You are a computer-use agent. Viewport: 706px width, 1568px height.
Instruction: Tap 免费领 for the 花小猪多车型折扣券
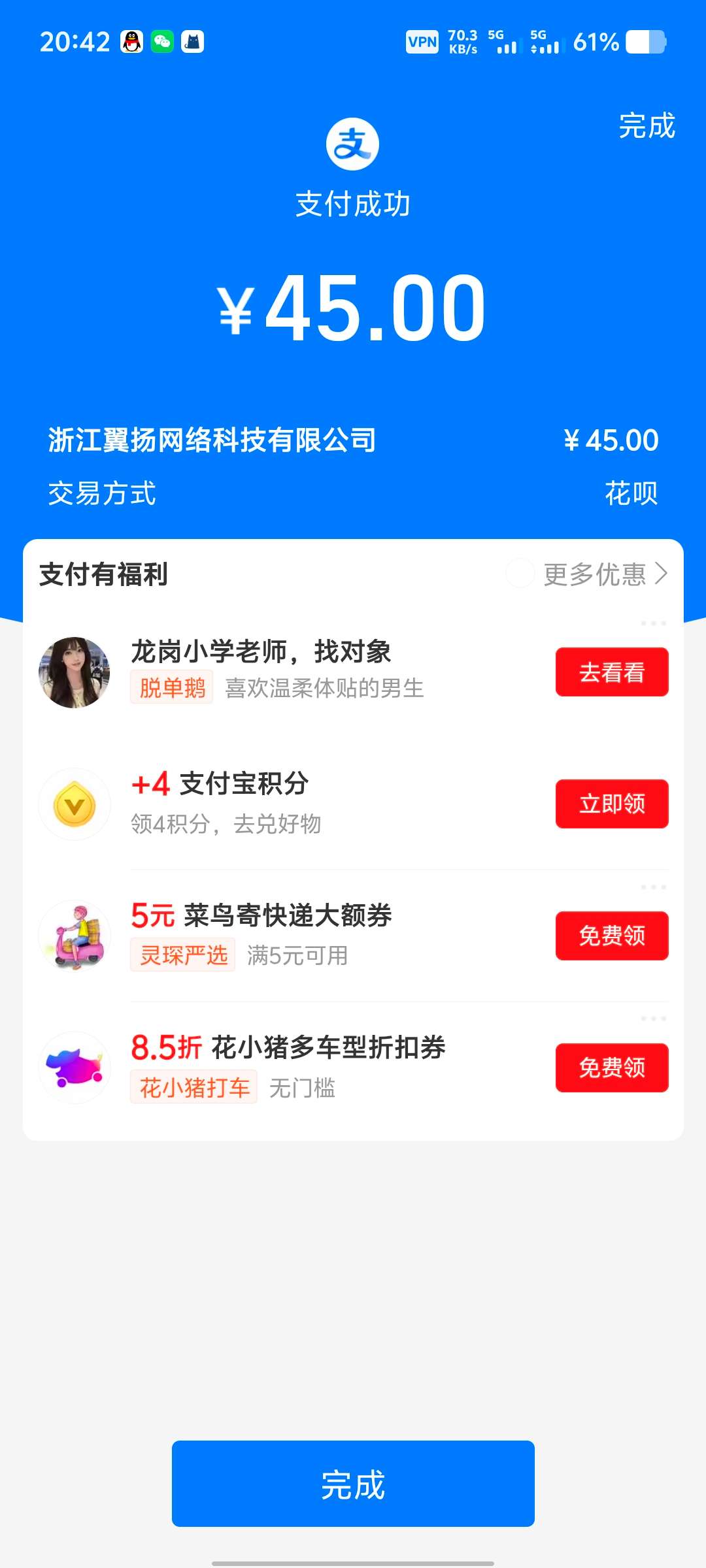point(612,1068)
